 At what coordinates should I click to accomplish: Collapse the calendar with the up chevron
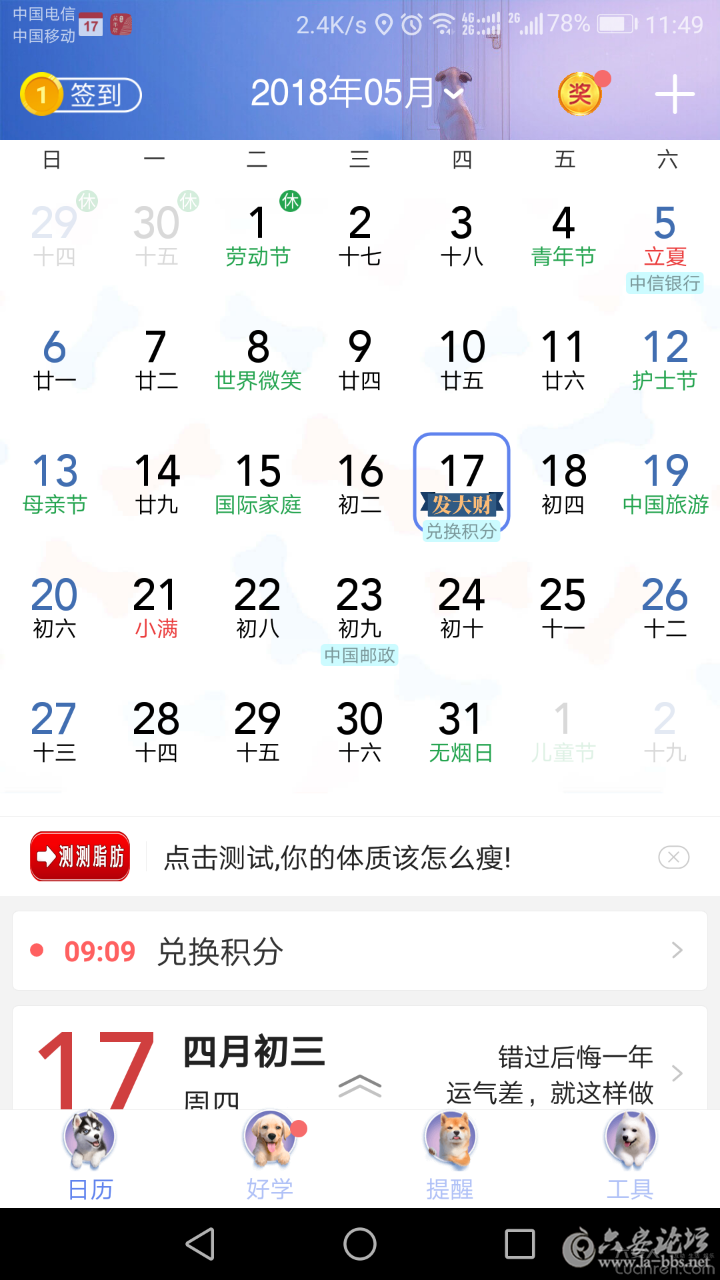360,1086
